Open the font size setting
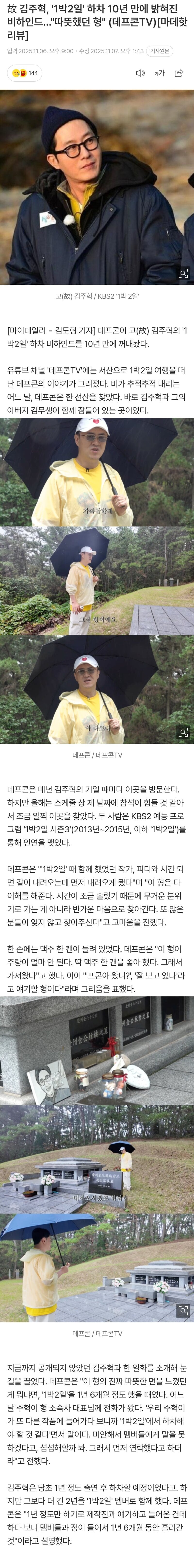194x1568 pixels. (160, 73)
